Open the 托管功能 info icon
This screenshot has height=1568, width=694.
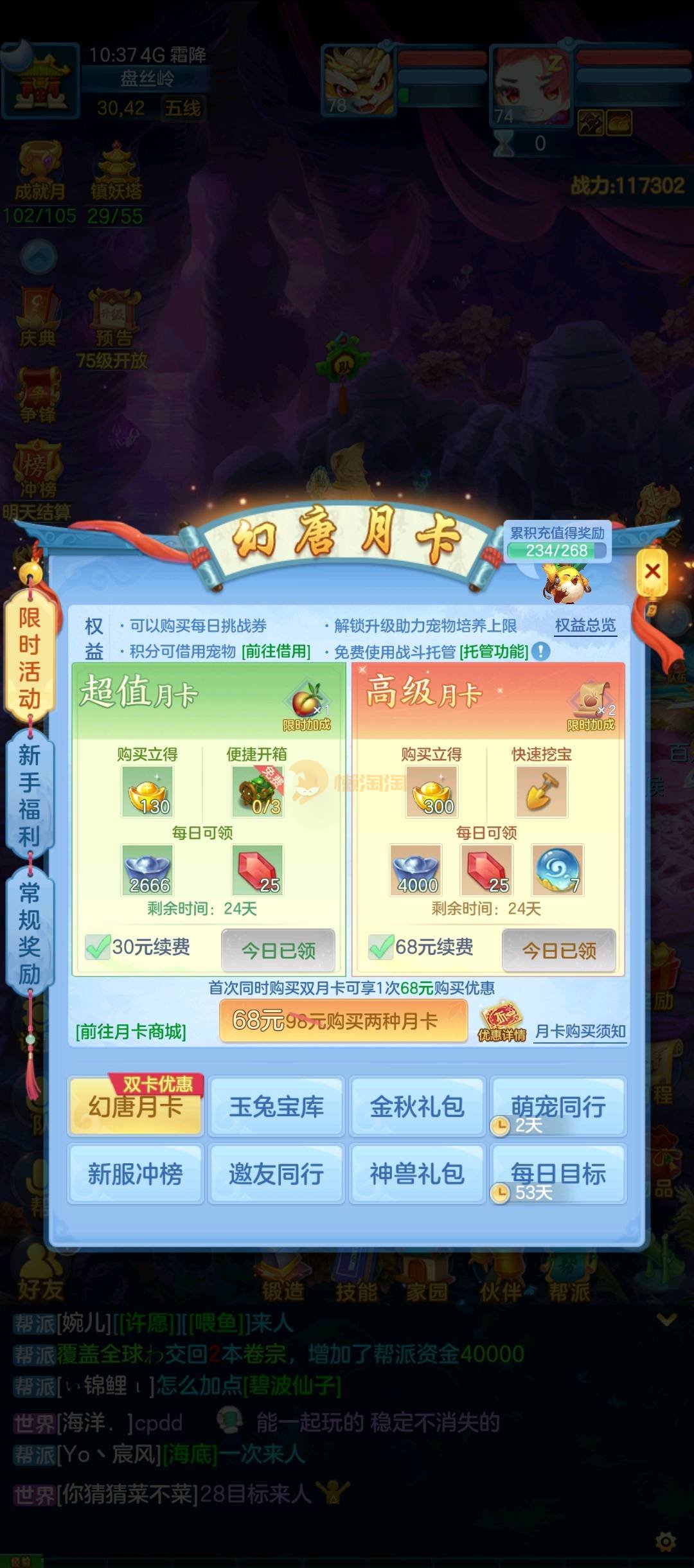[541, 652]
